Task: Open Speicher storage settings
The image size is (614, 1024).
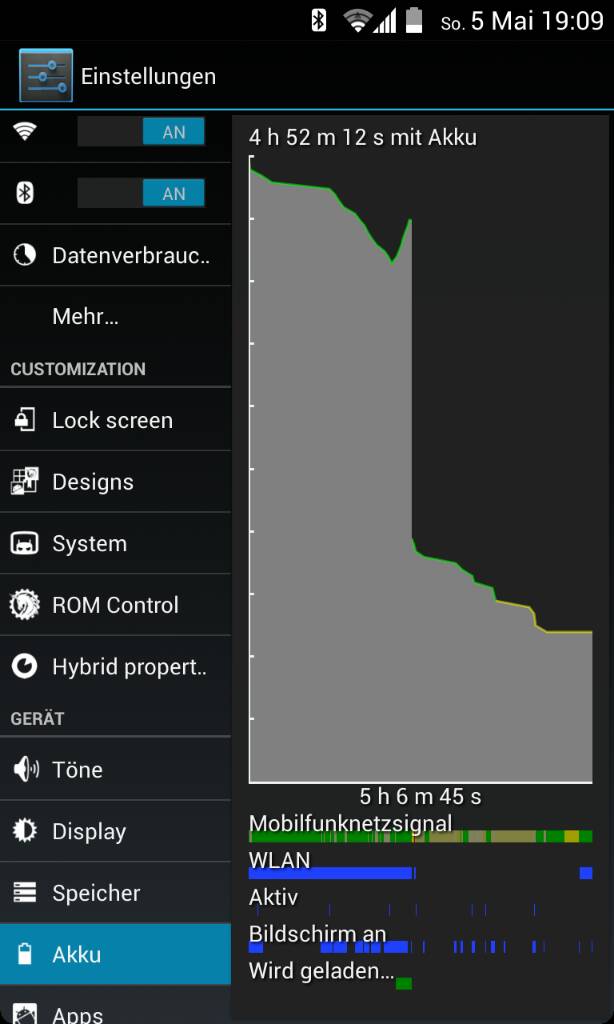Action: pyautogui.click(x=115, y=893)
